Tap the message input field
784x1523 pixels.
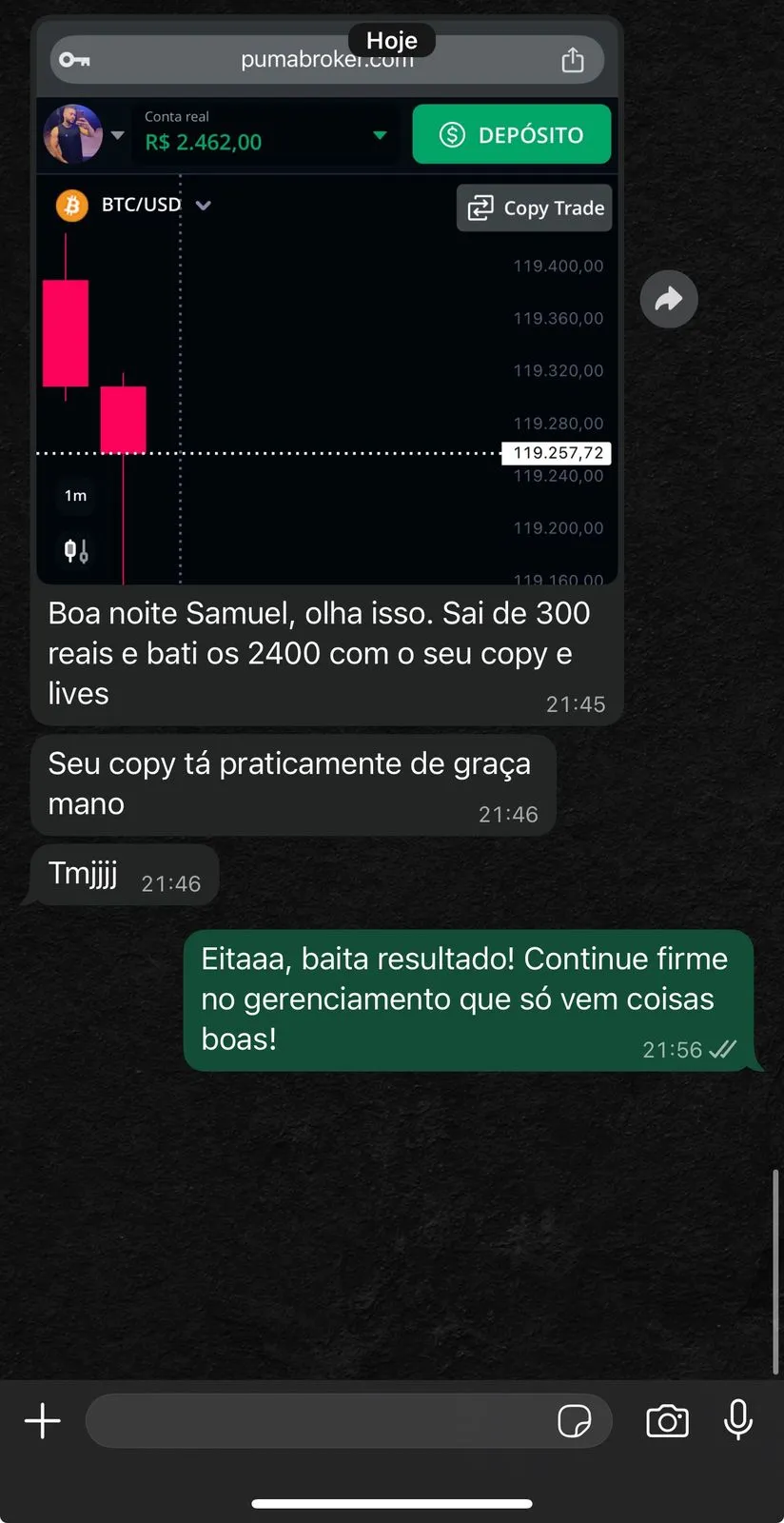[323, 1420]
